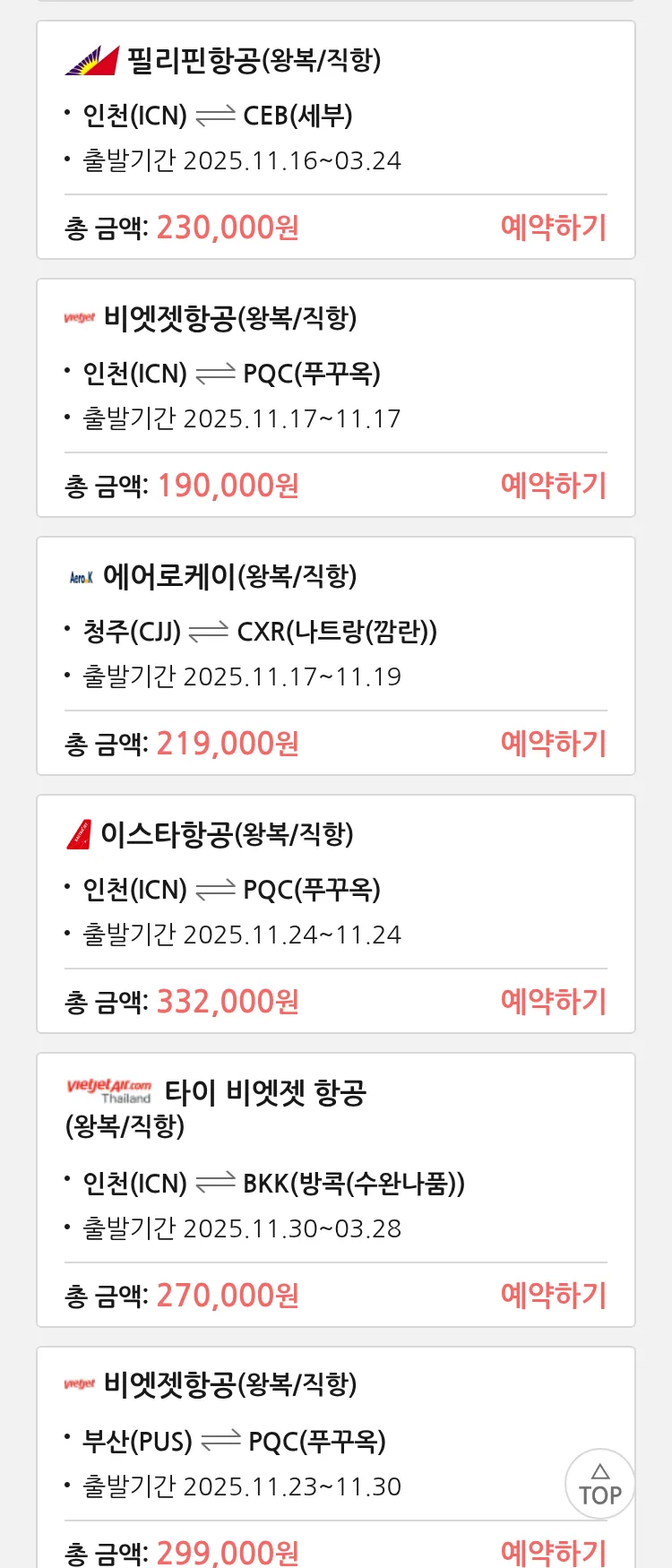Book the Thai Vietjet Incheon–Bangkok flight
672x1568 pixels.
pos(553,1296)
